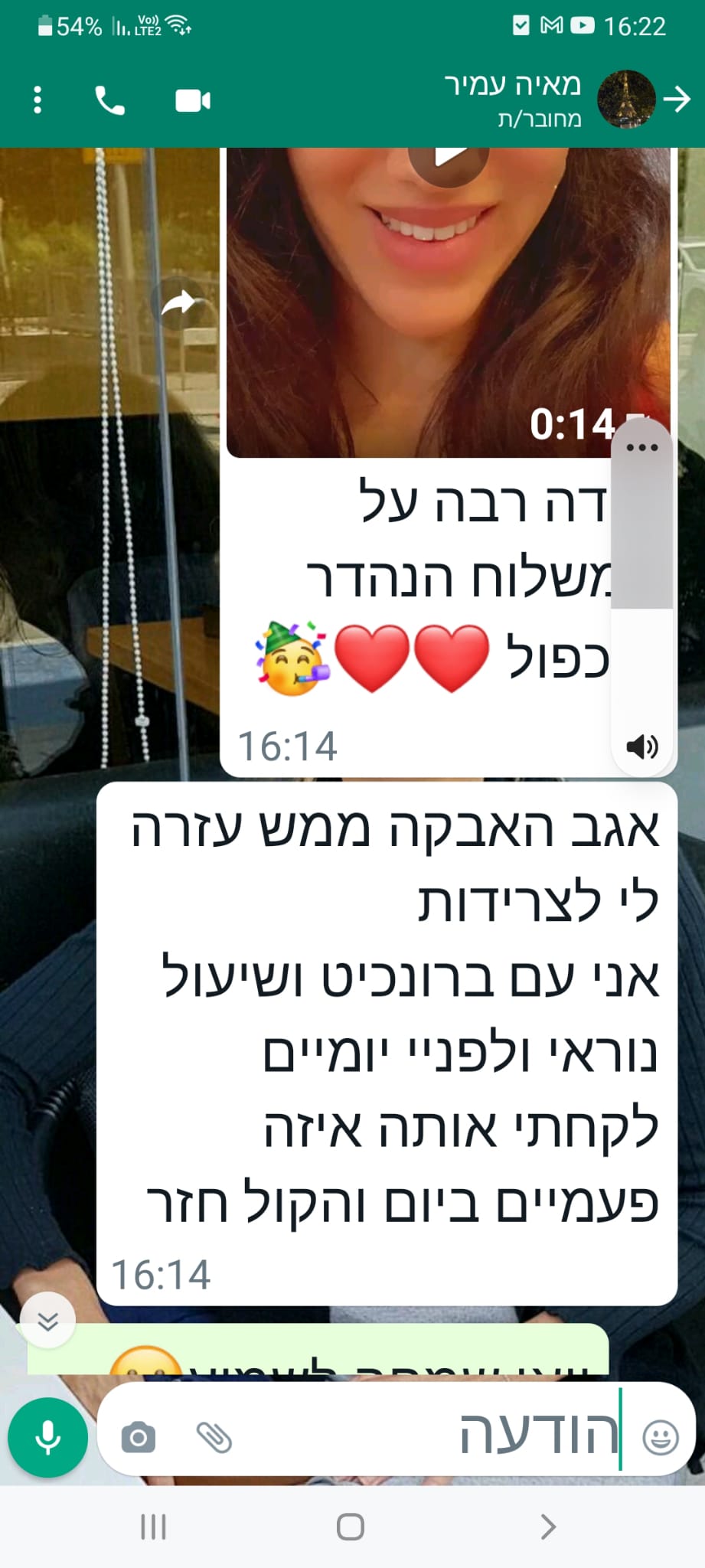Open the three-dot overflow menu

tap(38, 100)
